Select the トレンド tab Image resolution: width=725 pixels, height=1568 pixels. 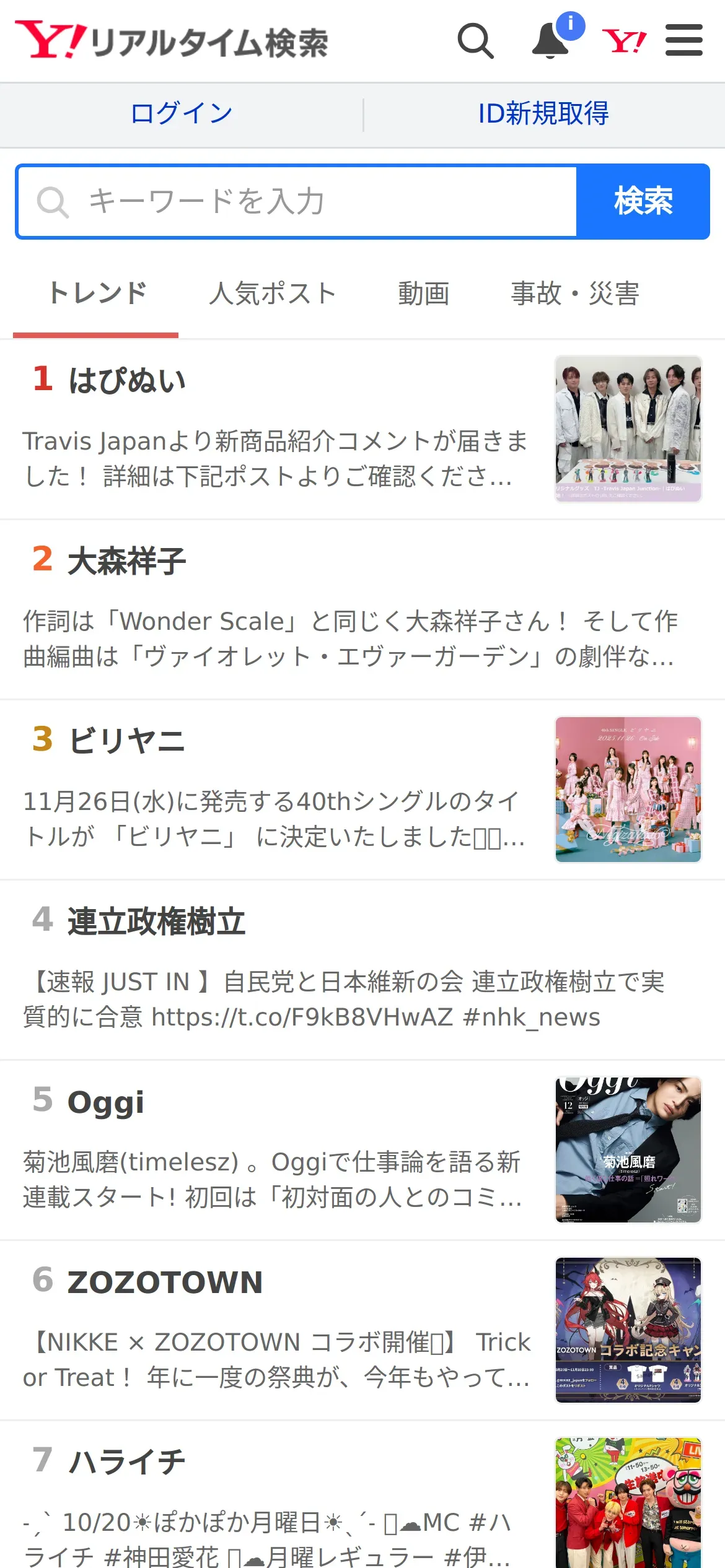97,294
